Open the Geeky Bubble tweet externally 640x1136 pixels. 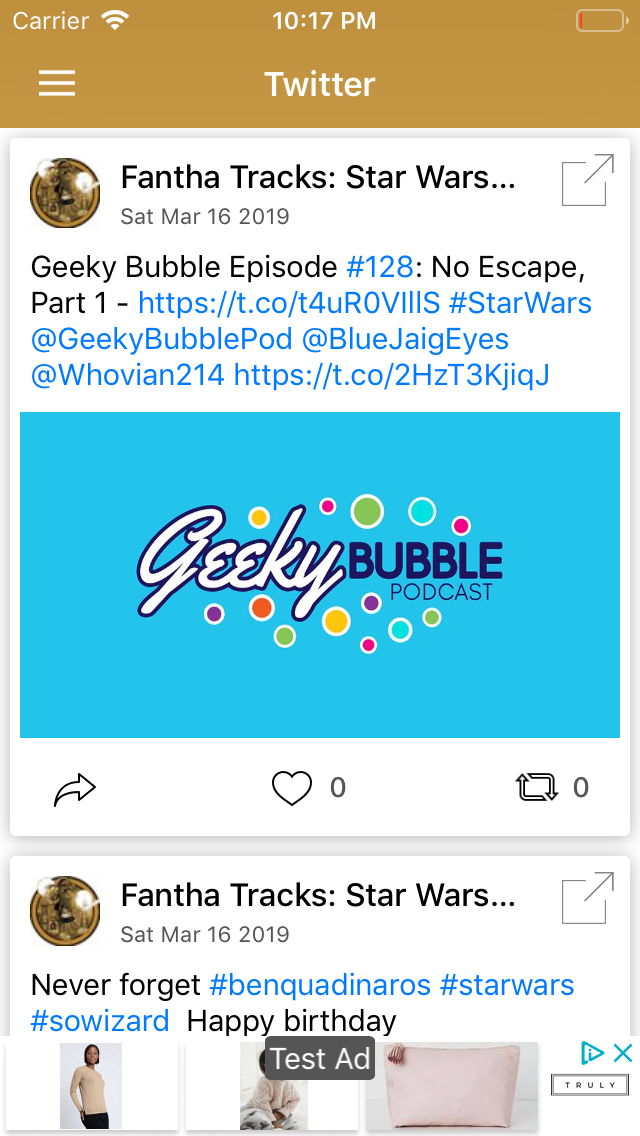coord(588,180)
